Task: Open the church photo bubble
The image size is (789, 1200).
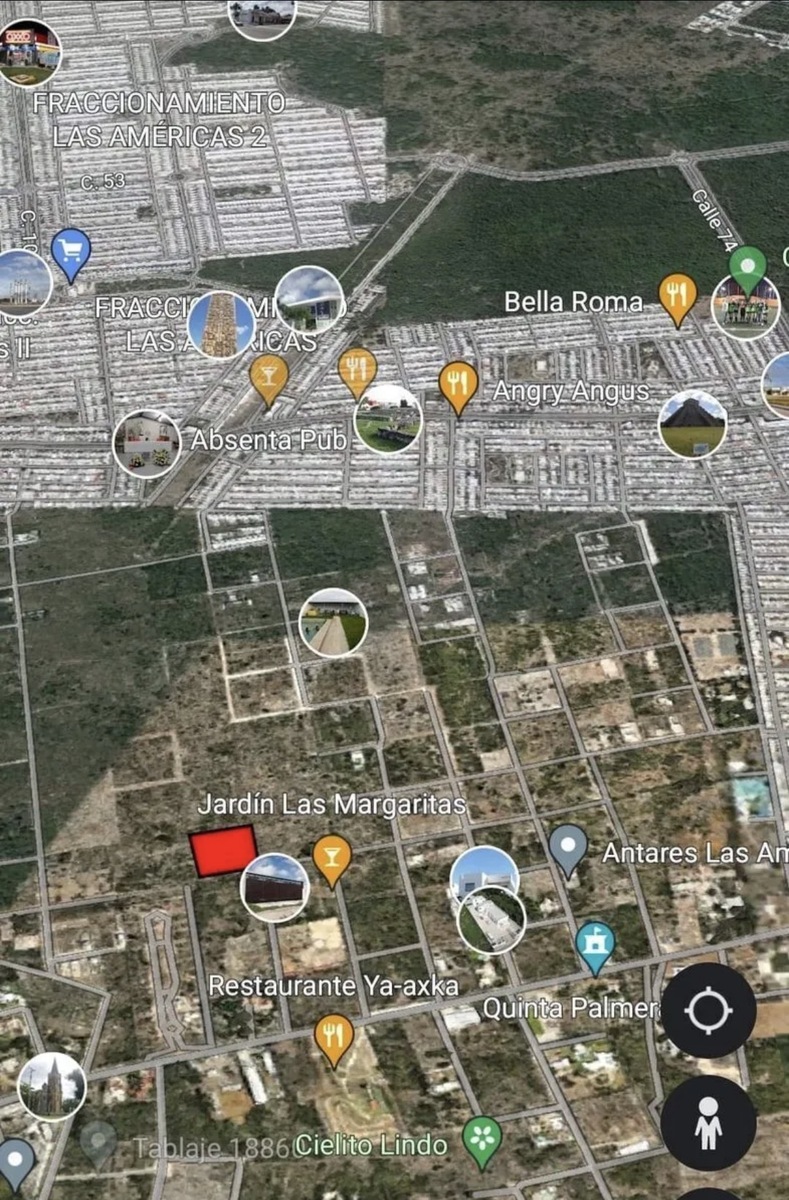Action: point(52,1085)
